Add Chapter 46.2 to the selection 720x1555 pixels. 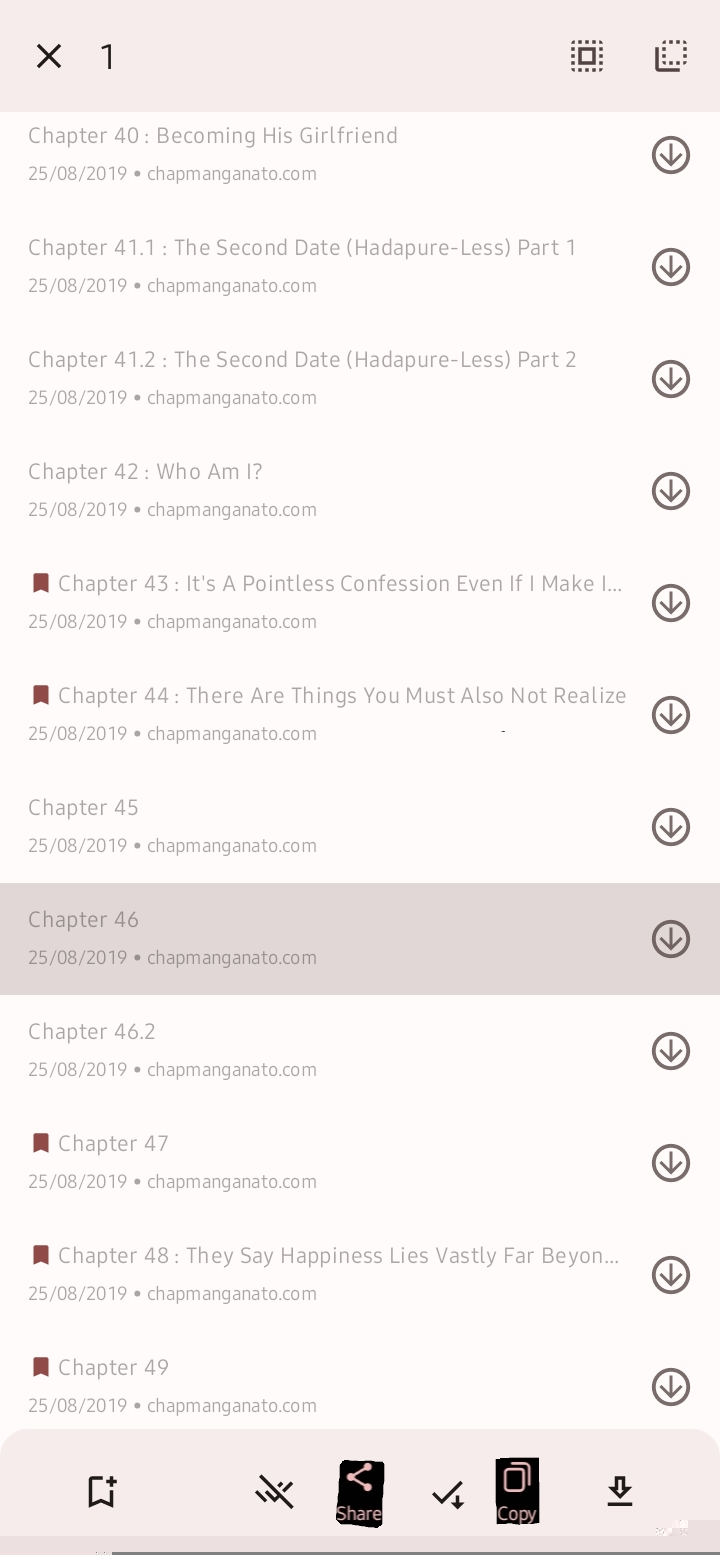pyautogui.click(x=300, y=1050)
